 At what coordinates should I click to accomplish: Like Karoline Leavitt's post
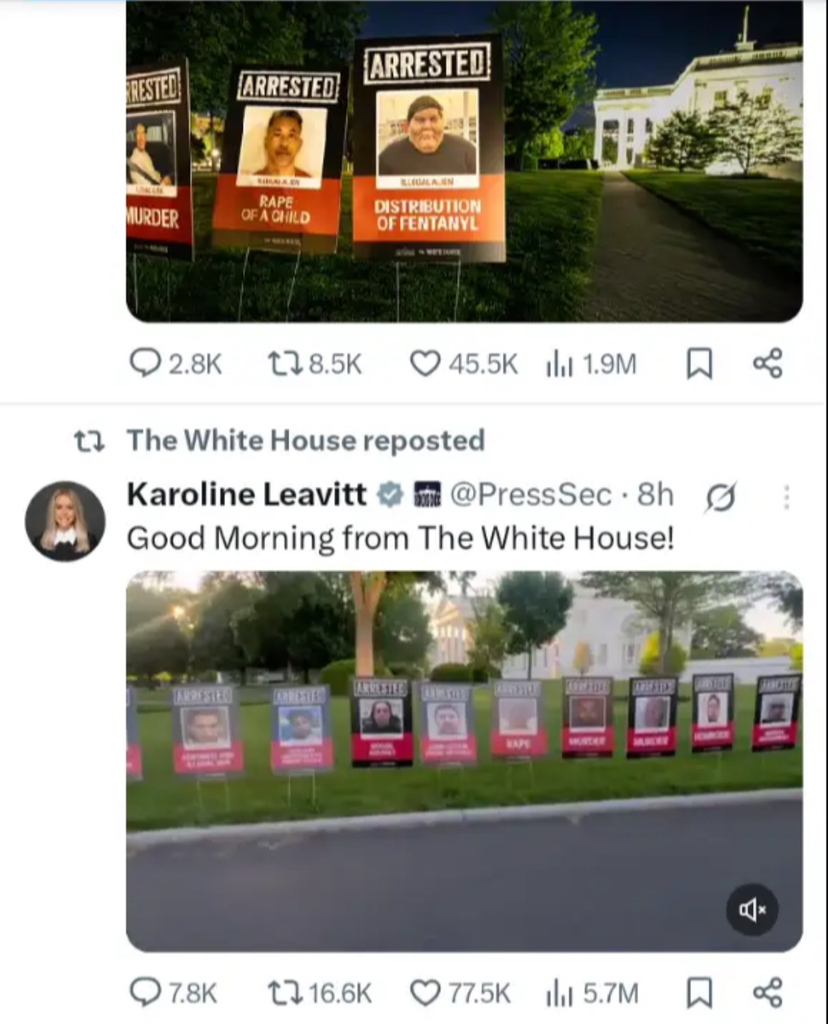426,992
